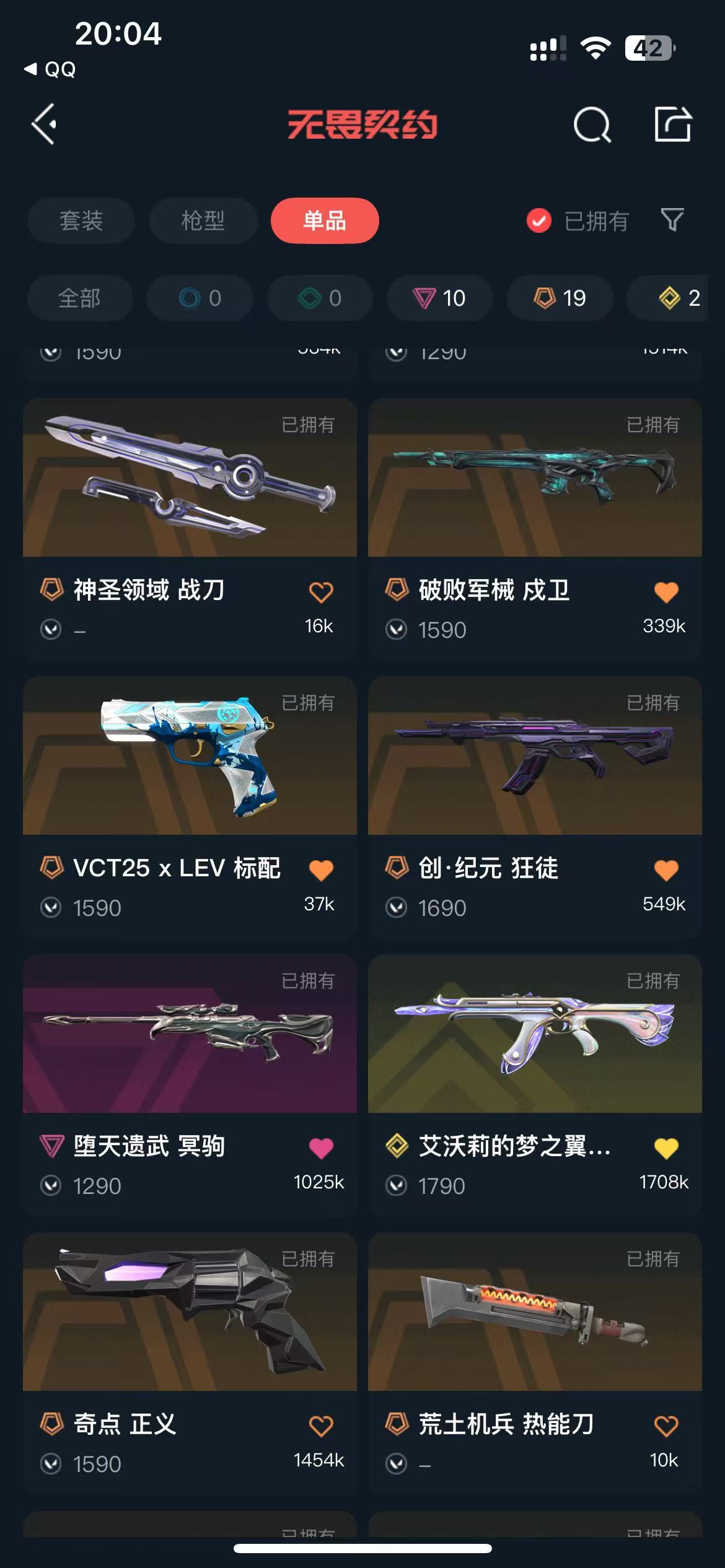The image size is (725, 1568).
Task: Select the 全部 rarity chip
Action: [x=79, y=298]
